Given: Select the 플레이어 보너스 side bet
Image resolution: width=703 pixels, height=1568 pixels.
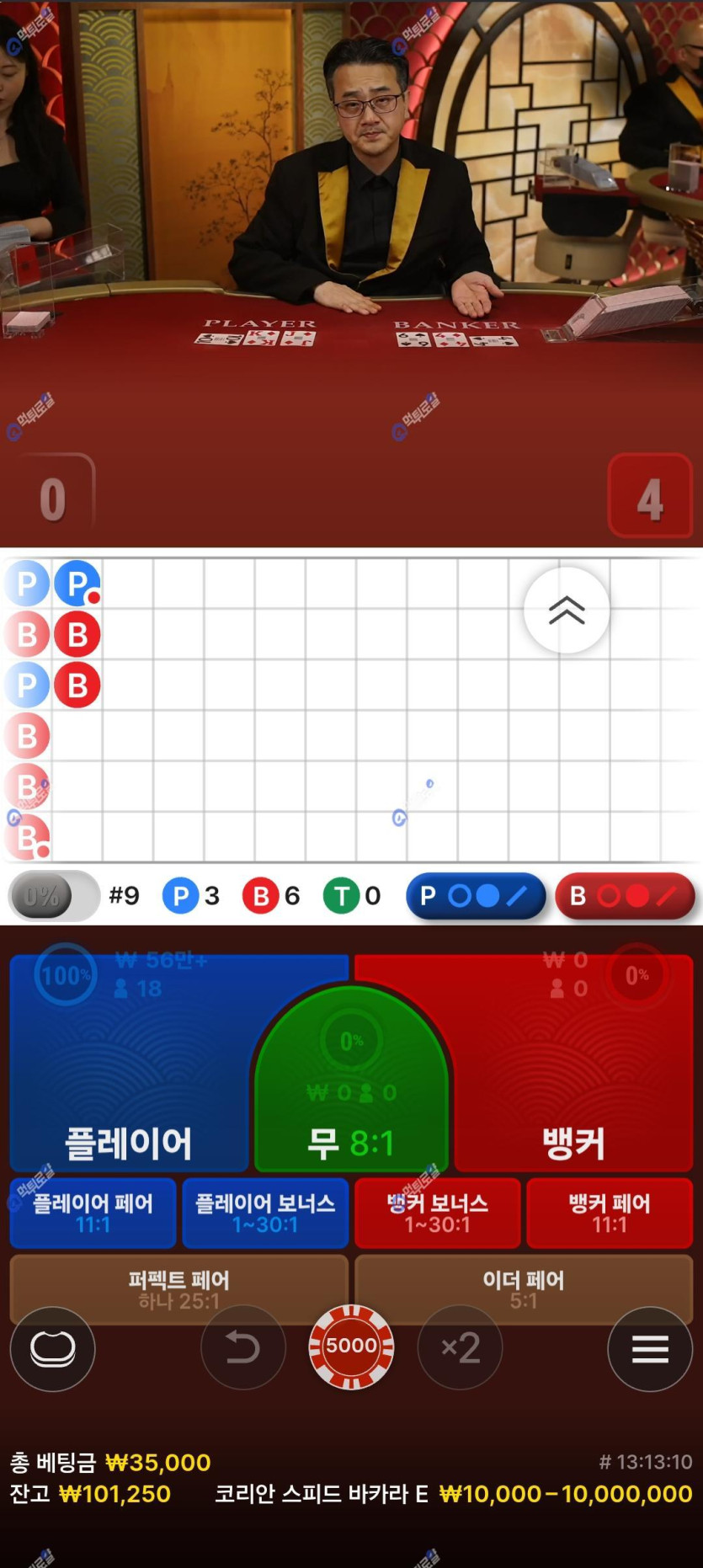Looking at the screenshot, I should [x=265, y=1213].
